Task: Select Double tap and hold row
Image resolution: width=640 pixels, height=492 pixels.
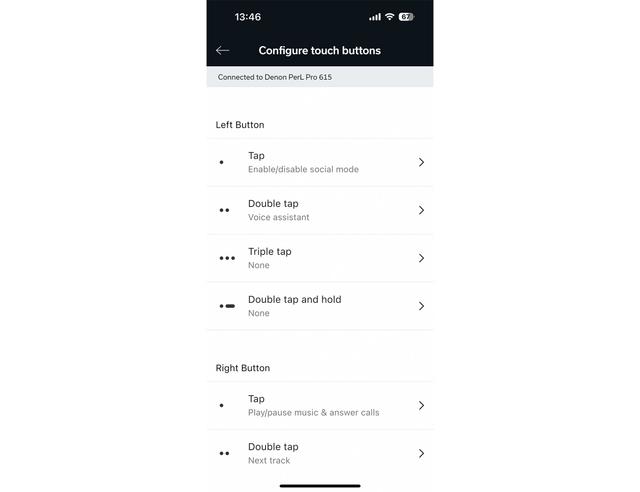Action: tap(320, 306)
